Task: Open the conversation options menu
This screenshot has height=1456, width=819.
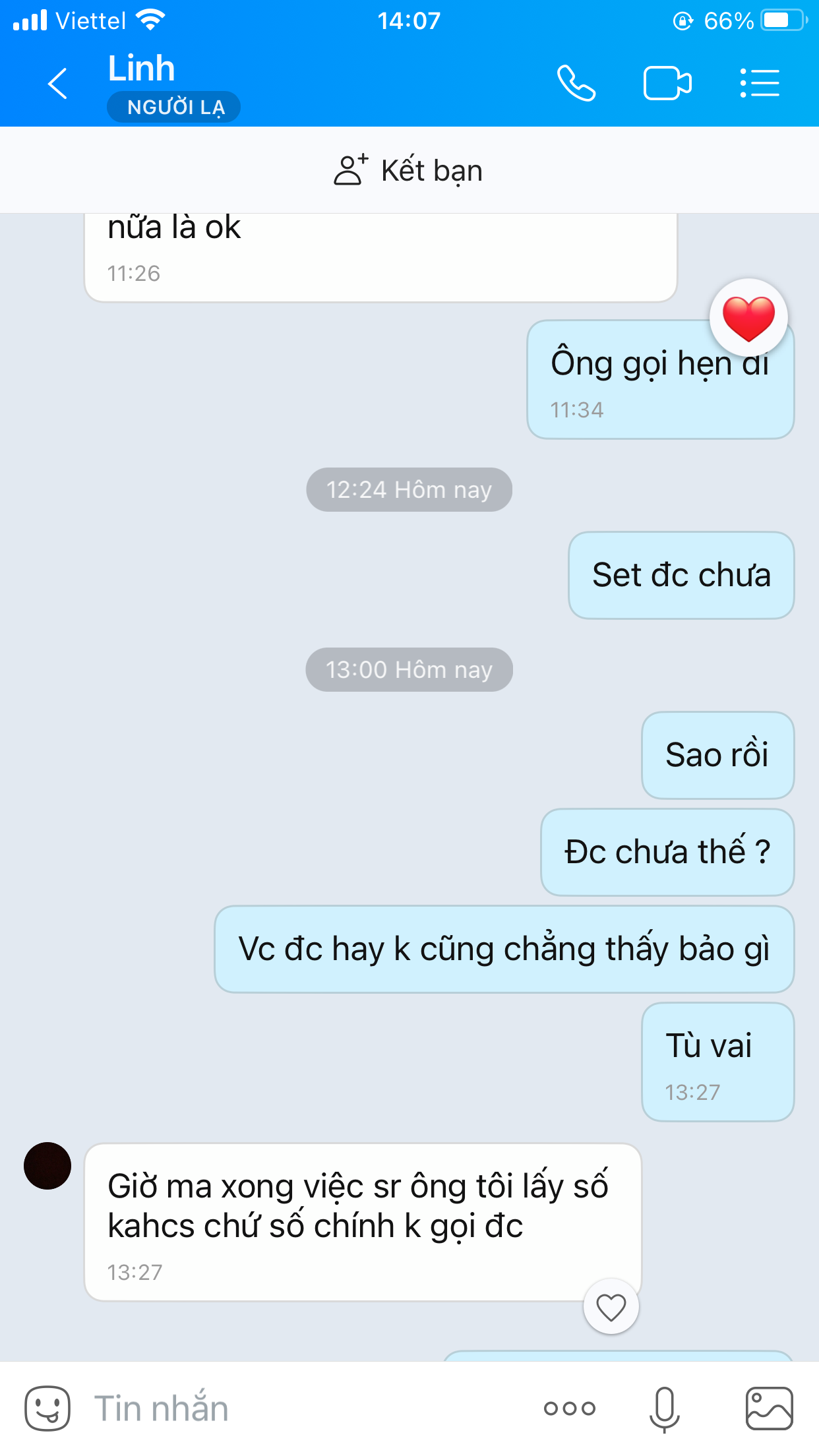Action: [760, 84]
